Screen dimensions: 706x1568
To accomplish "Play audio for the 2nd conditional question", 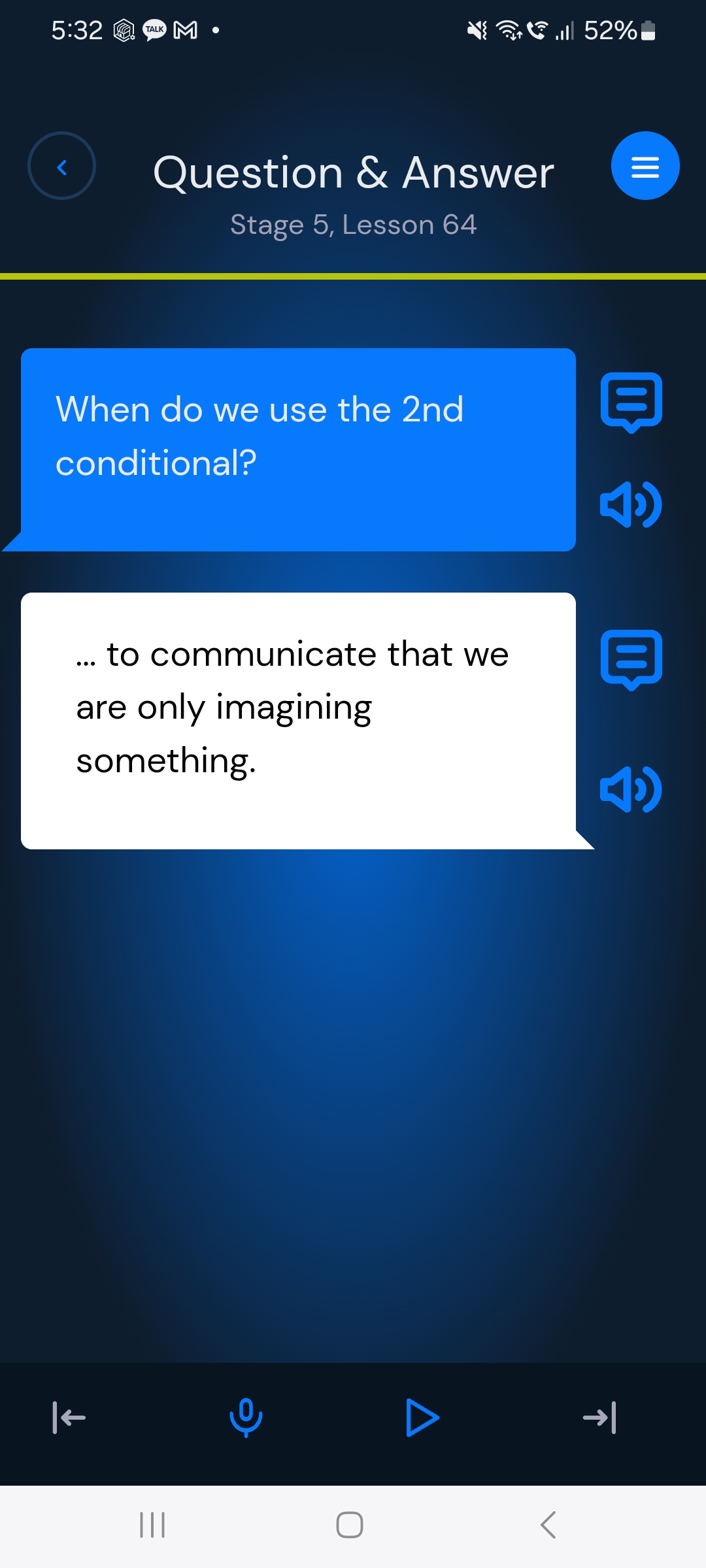I will tap(631, 504).
